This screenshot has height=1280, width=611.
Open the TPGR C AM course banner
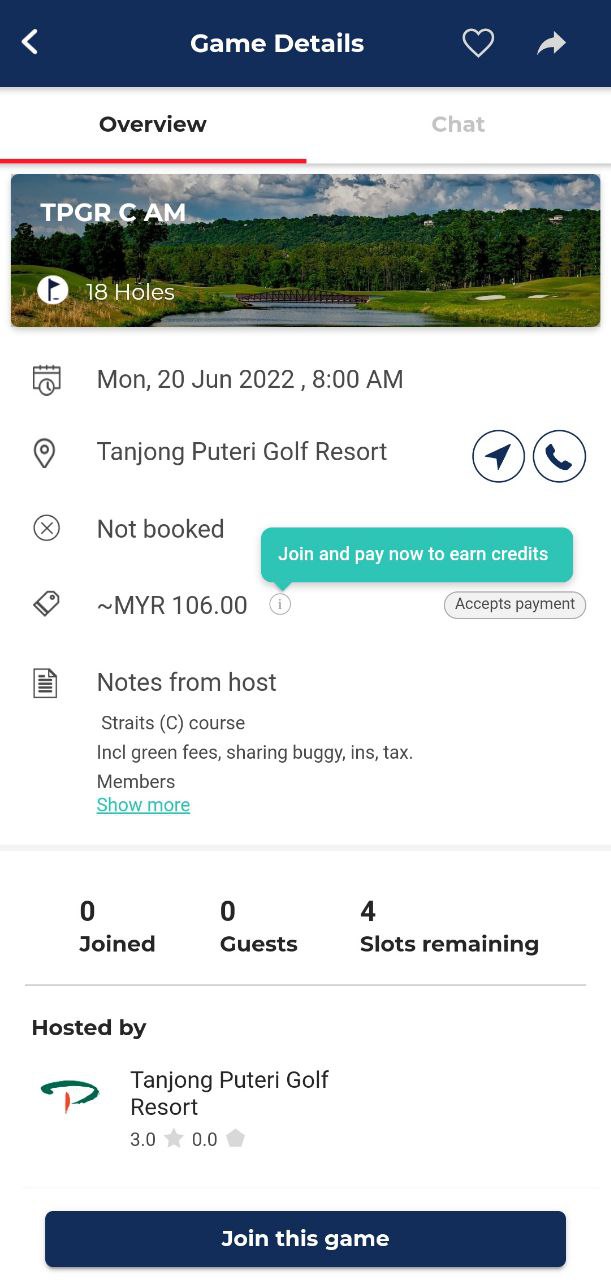(x=305, y=250)
